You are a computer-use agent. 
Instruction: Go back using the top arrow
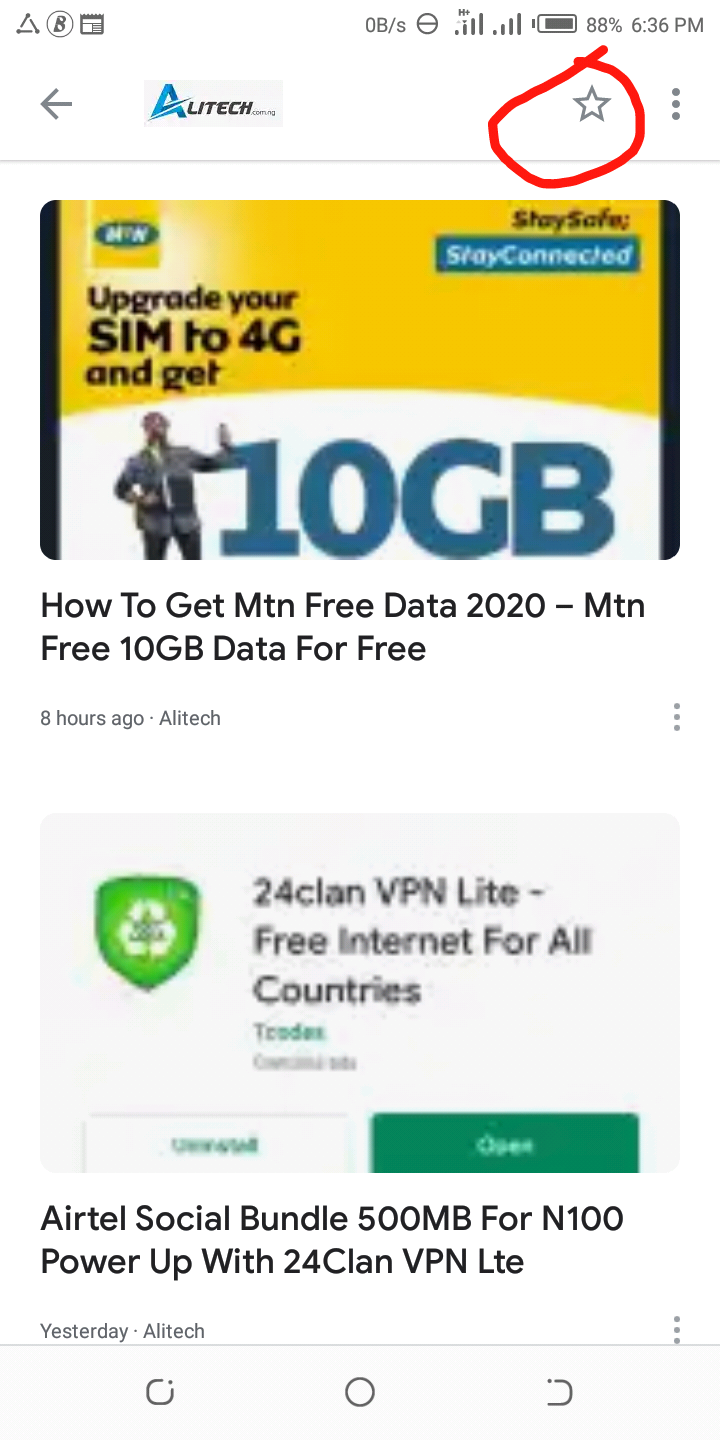tap(56, 104)
